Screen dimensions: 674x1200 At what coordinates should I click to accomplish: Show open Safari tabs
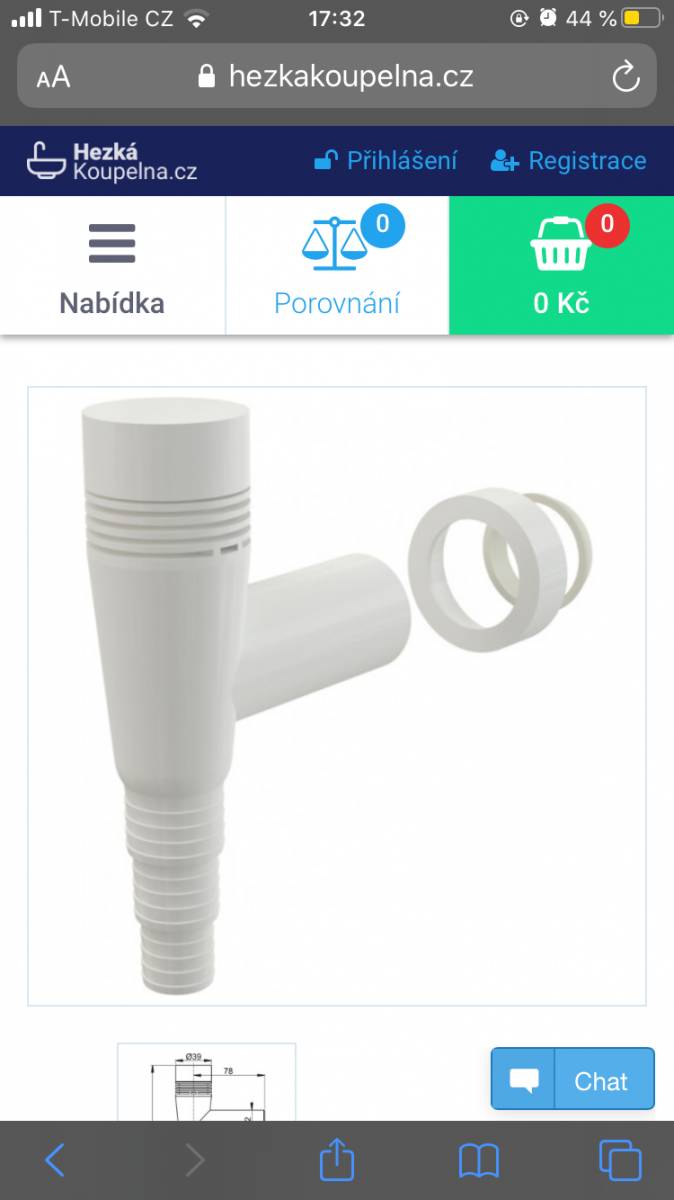click(620, 1160)
